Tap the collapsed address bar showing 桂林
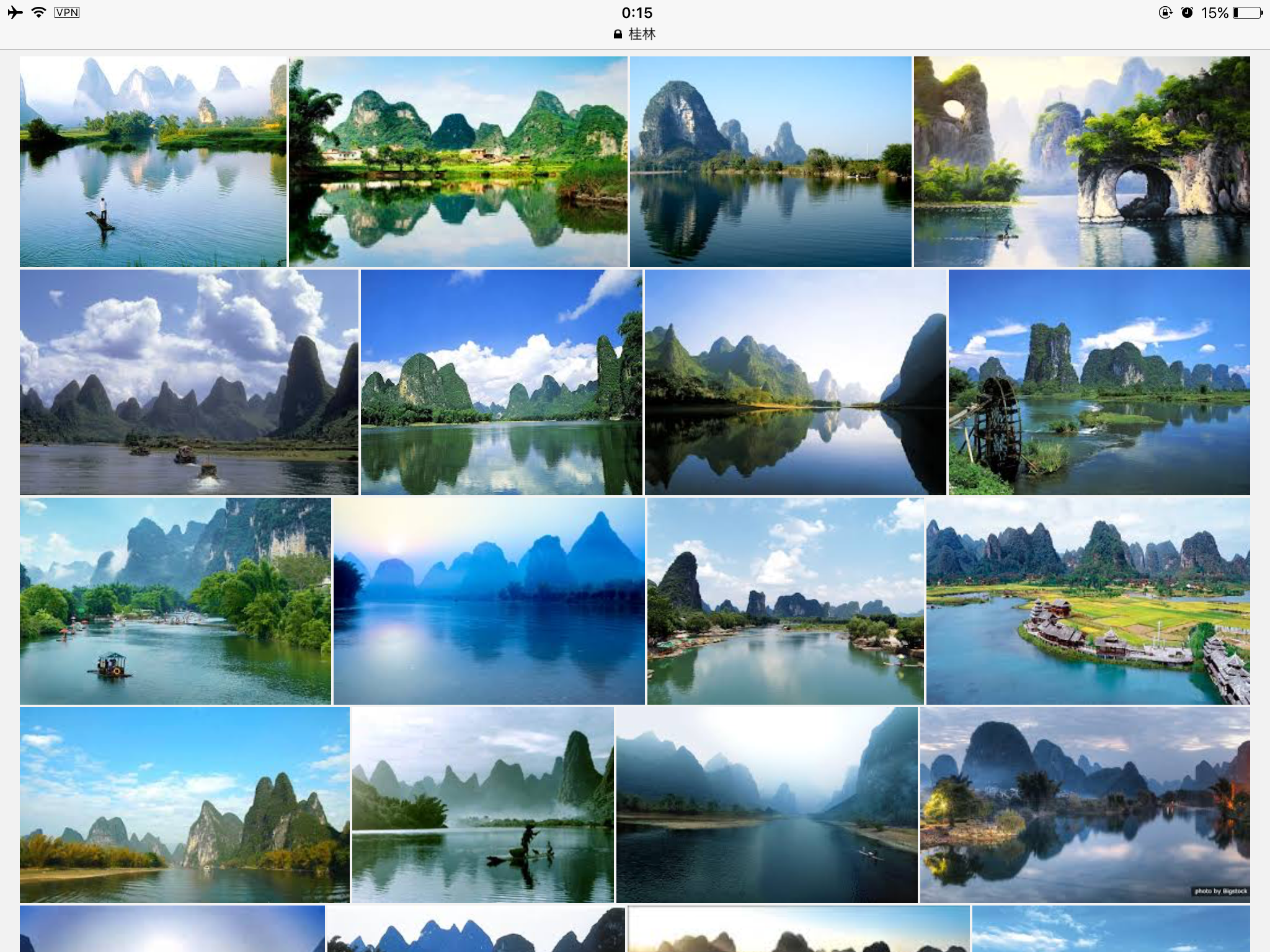Image resolution: width=1270 pixels, height=952 pixels. pyautogui.click(x=635, y=34)
